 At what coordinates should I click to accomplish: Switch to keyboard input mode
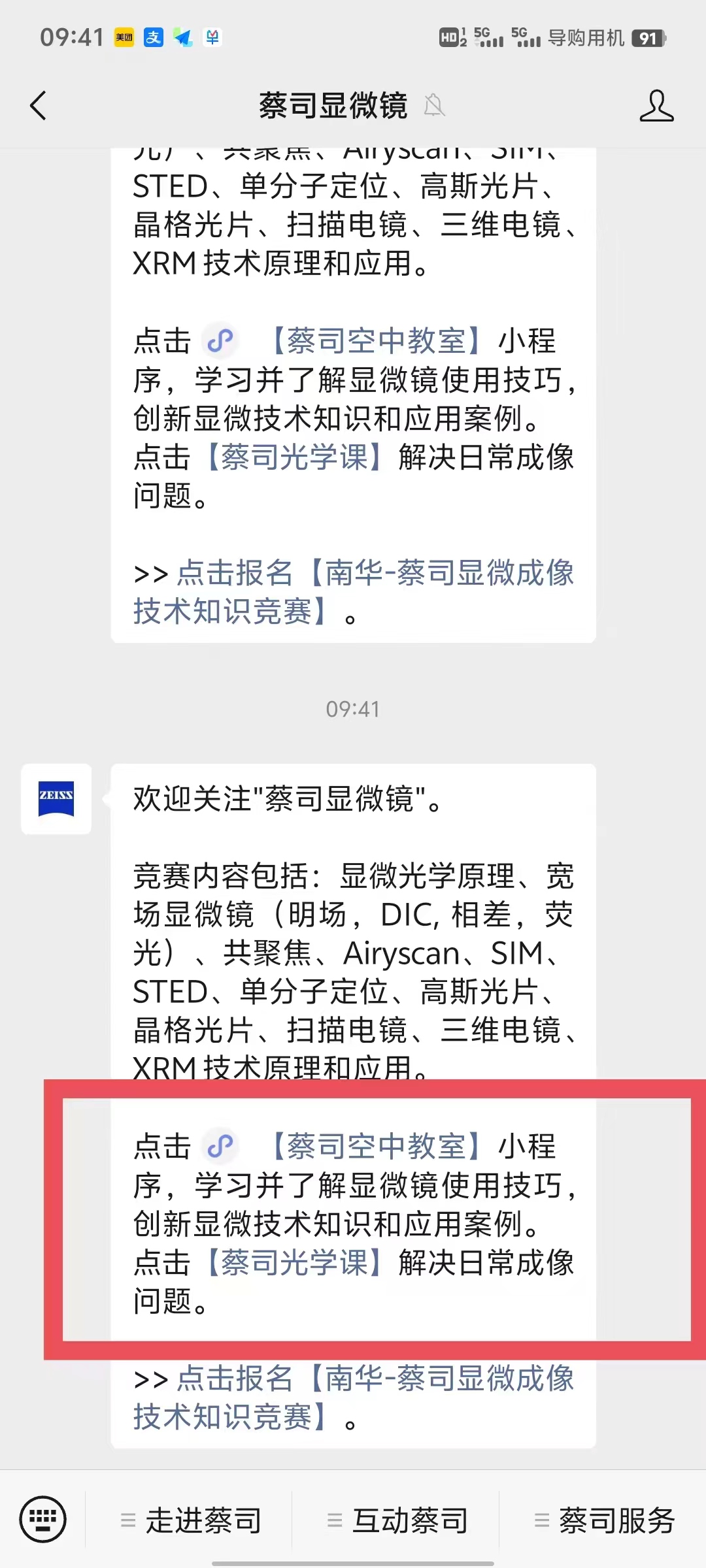[x=43, y=1518]
